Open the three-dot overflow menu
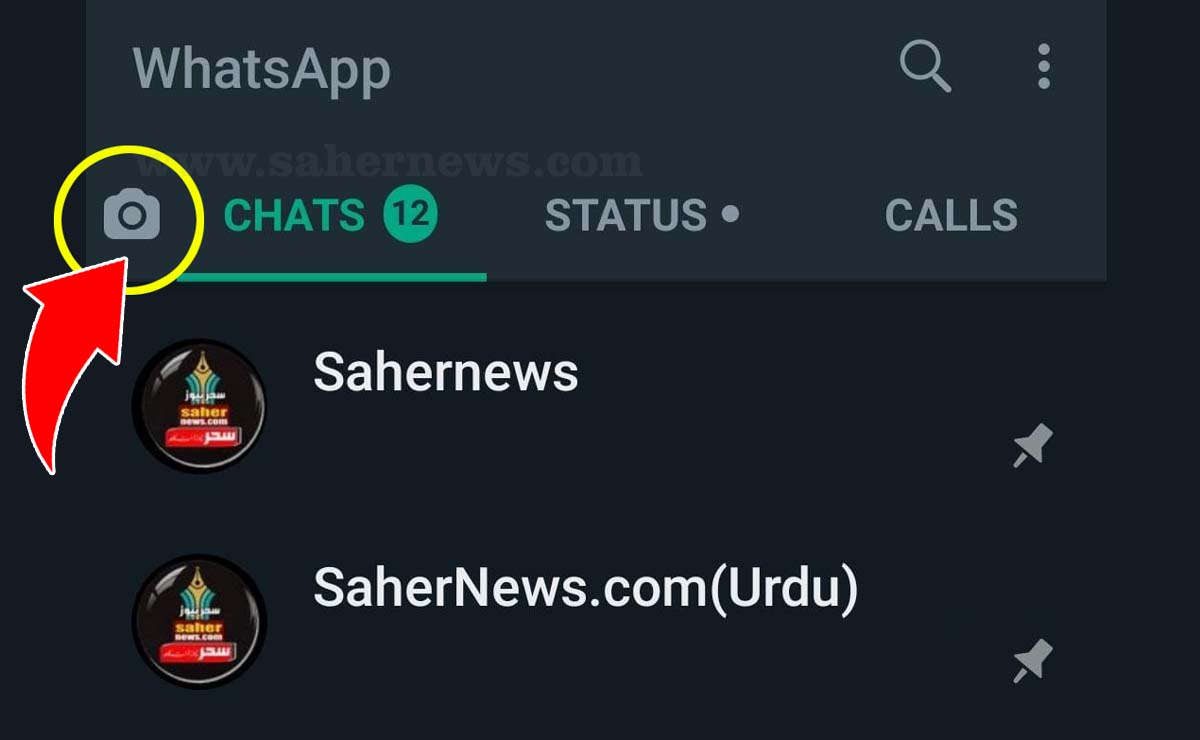This screenshot has height=740, width=1200. 1044,67
